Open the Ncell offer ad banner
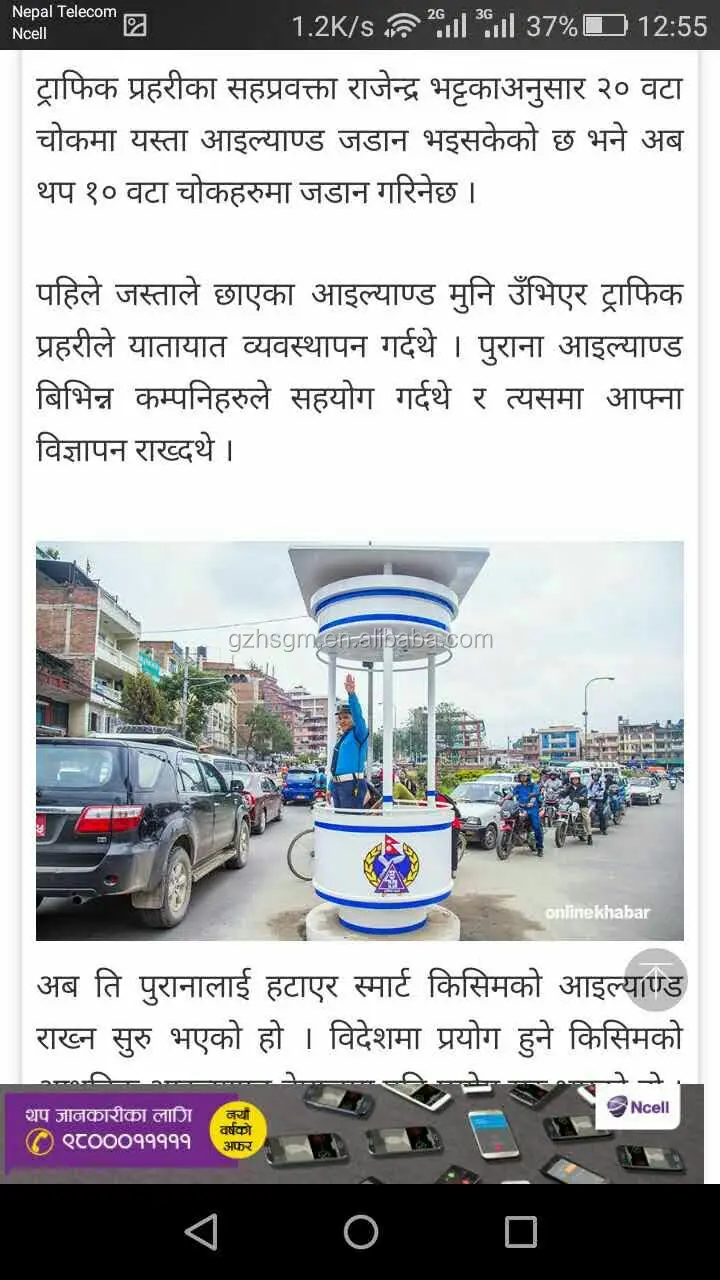This screenshot has width=720, height=1280. [x=352, y=1134]
